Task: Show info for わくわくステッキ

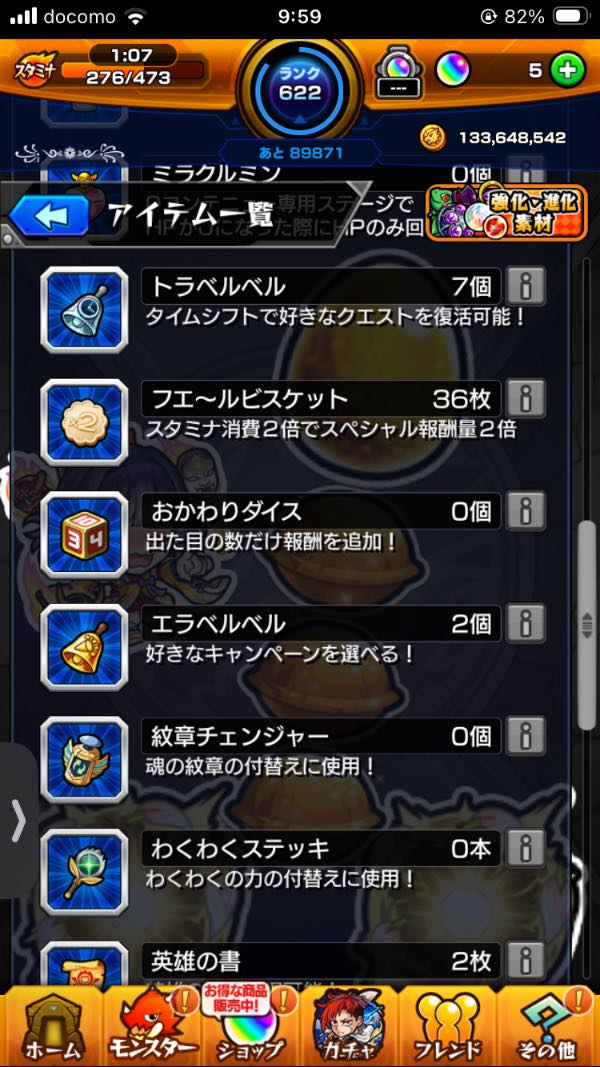Action: [x=525, y=850]
